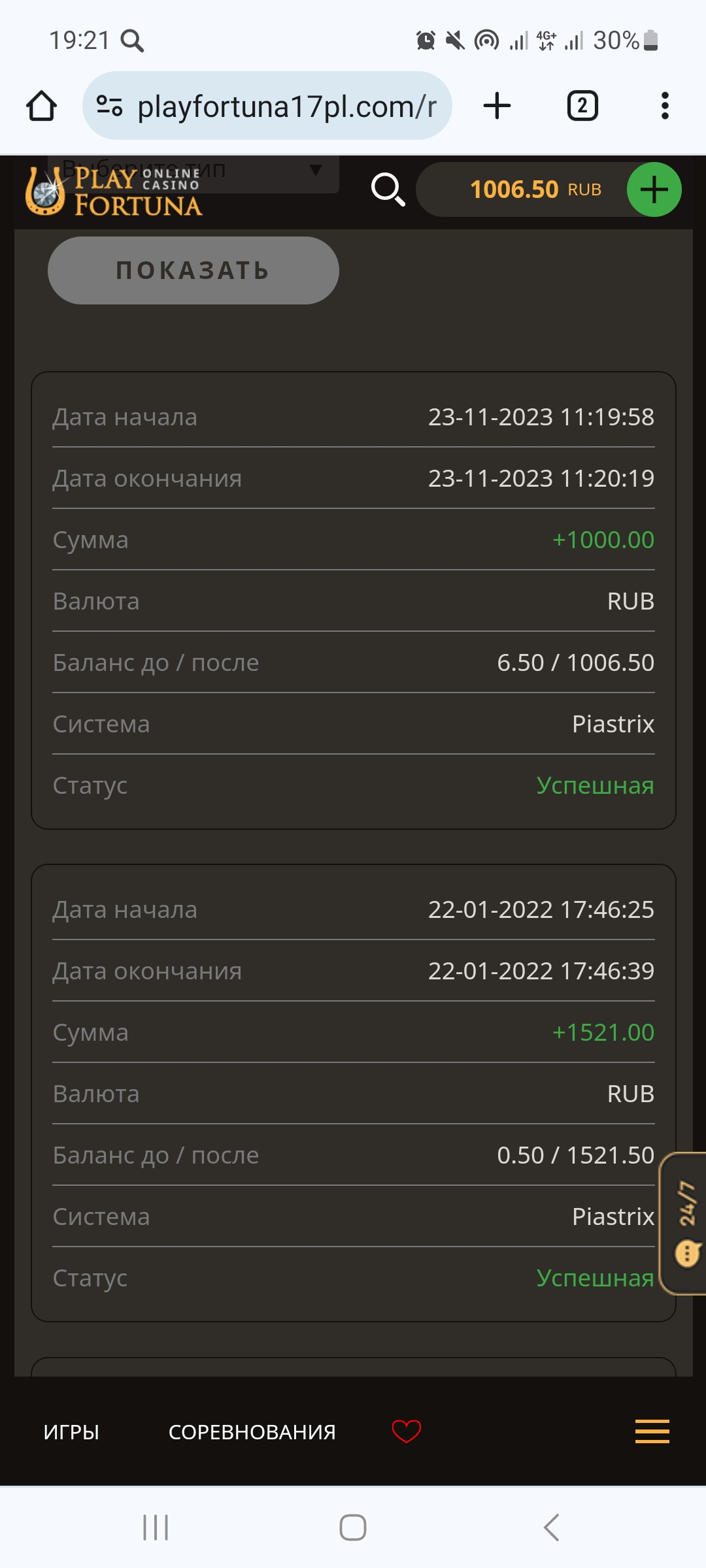
Task: Tap the green plus deposit button
Action: click(654, 189)
